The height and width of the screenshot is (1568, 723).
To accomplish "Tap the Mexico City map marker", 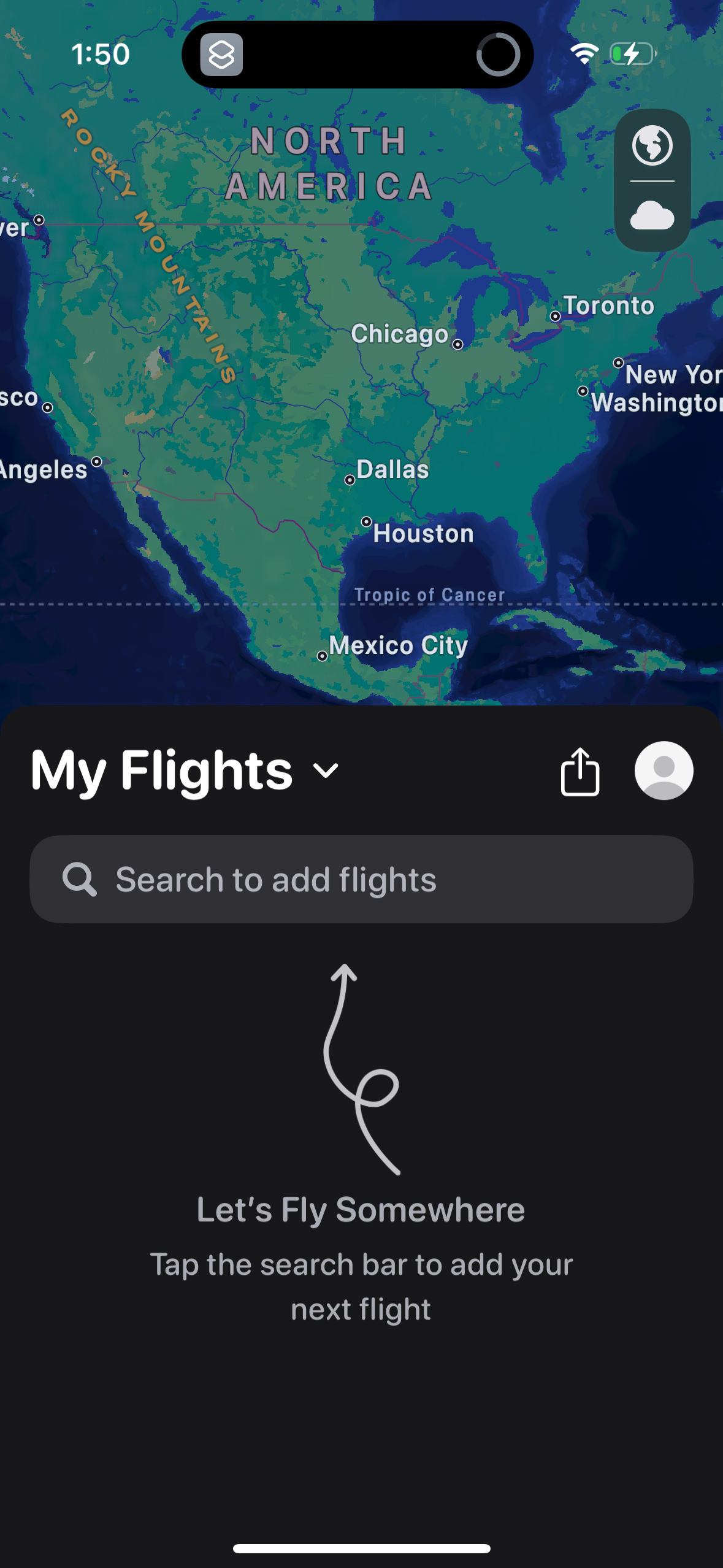I will point(323,656).
